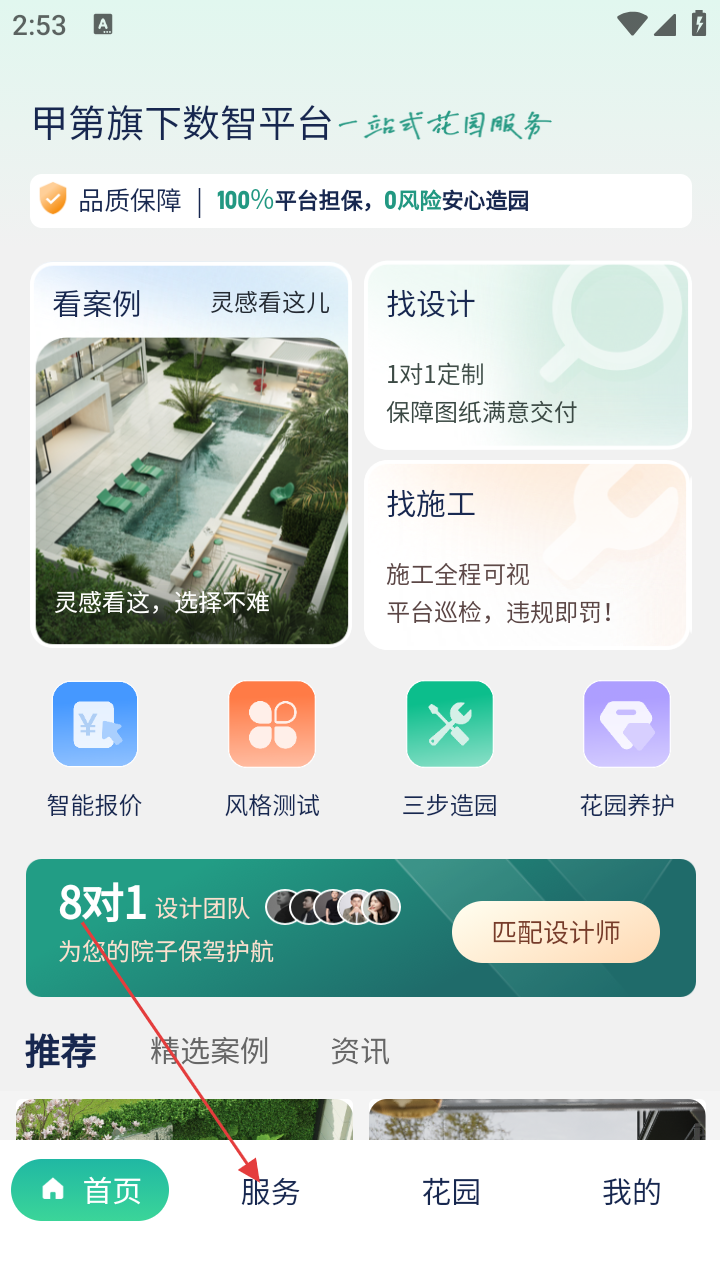Open the 找设计 card
The width and height of the screenshot is (720, 1280).
coord(527,355)
